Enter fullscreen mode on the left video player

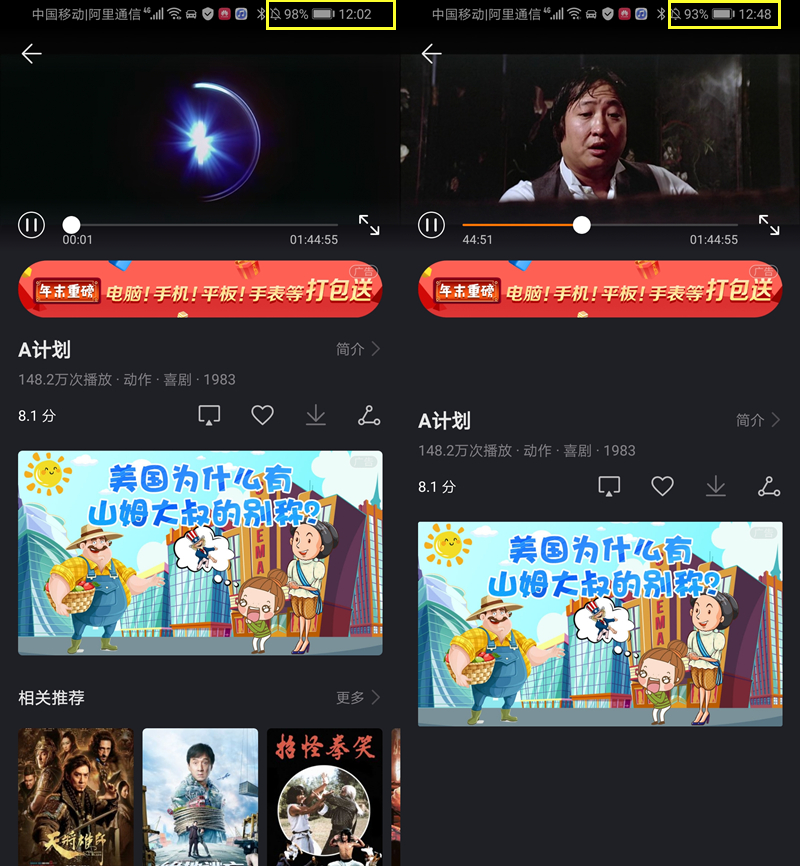369,225
